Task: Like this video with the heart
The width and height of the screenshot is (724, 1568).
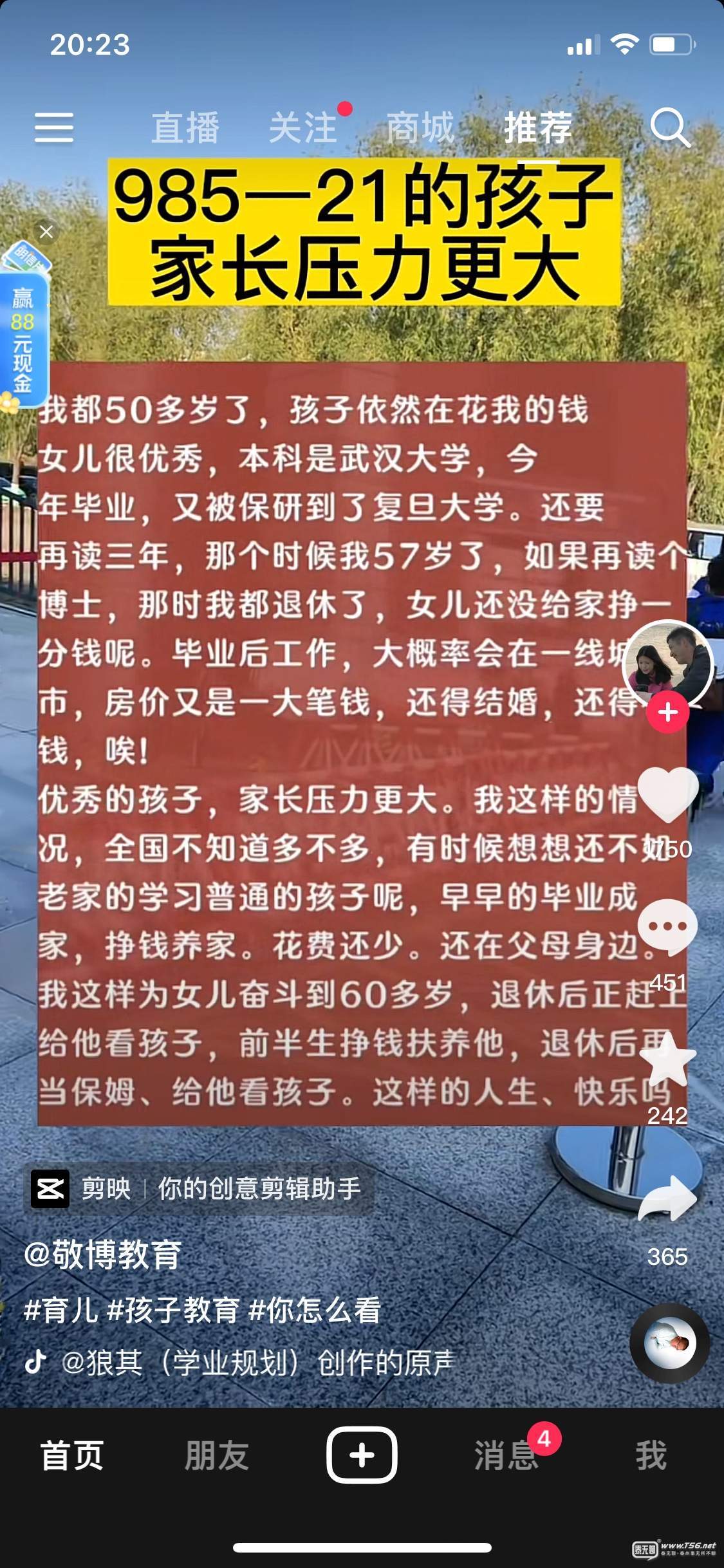Action: (x=667, y=796)
